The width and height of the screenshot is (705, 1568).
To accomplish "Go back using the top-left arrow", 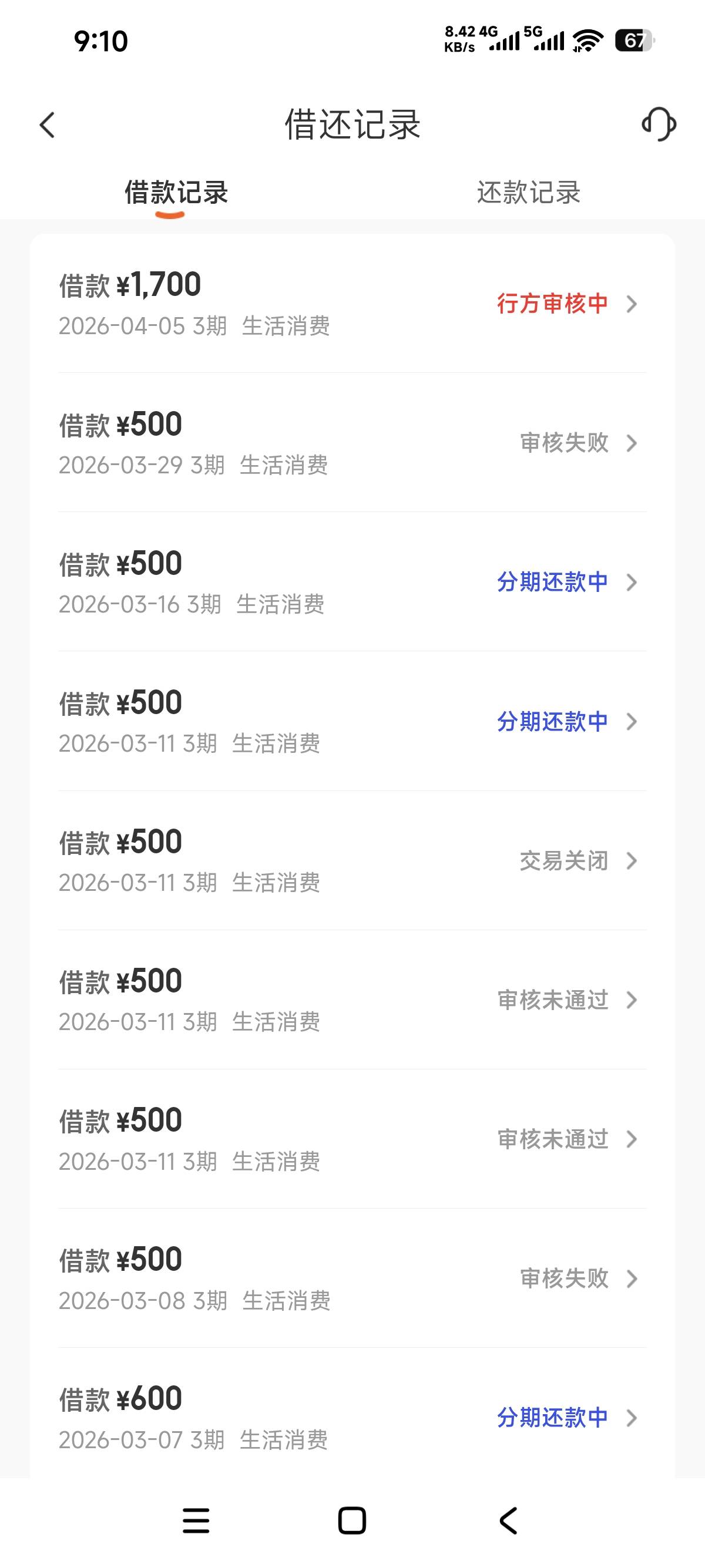I will pos(48,125).
